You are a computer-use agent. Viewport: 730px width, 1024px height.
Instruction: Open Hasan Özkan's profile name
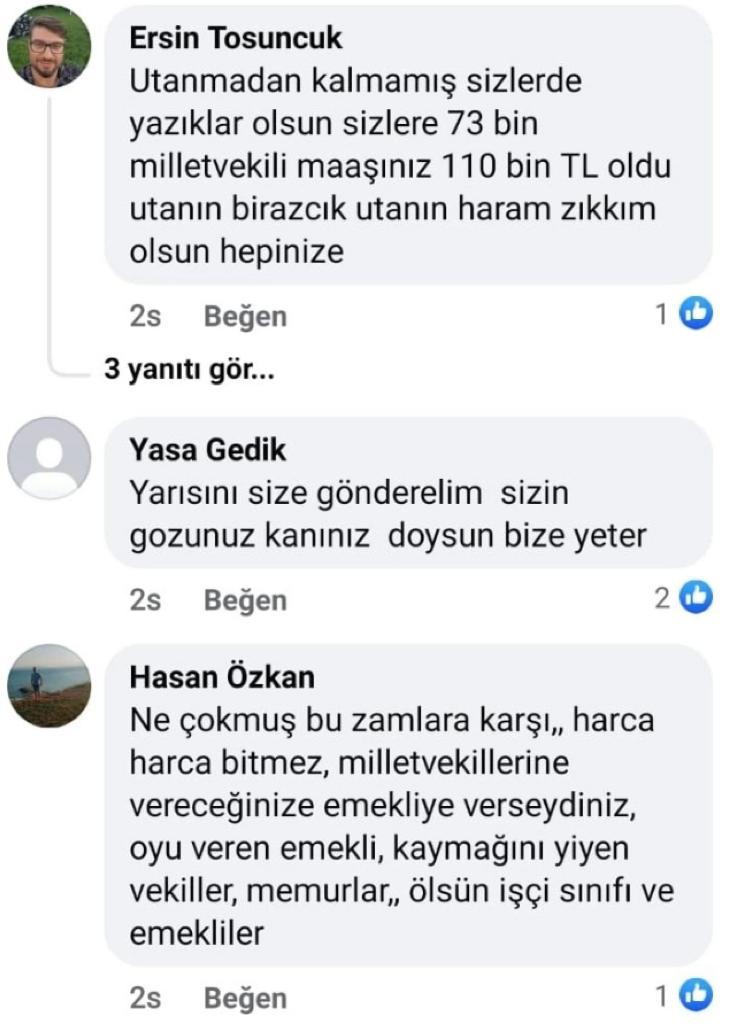[x=222, y=677]
